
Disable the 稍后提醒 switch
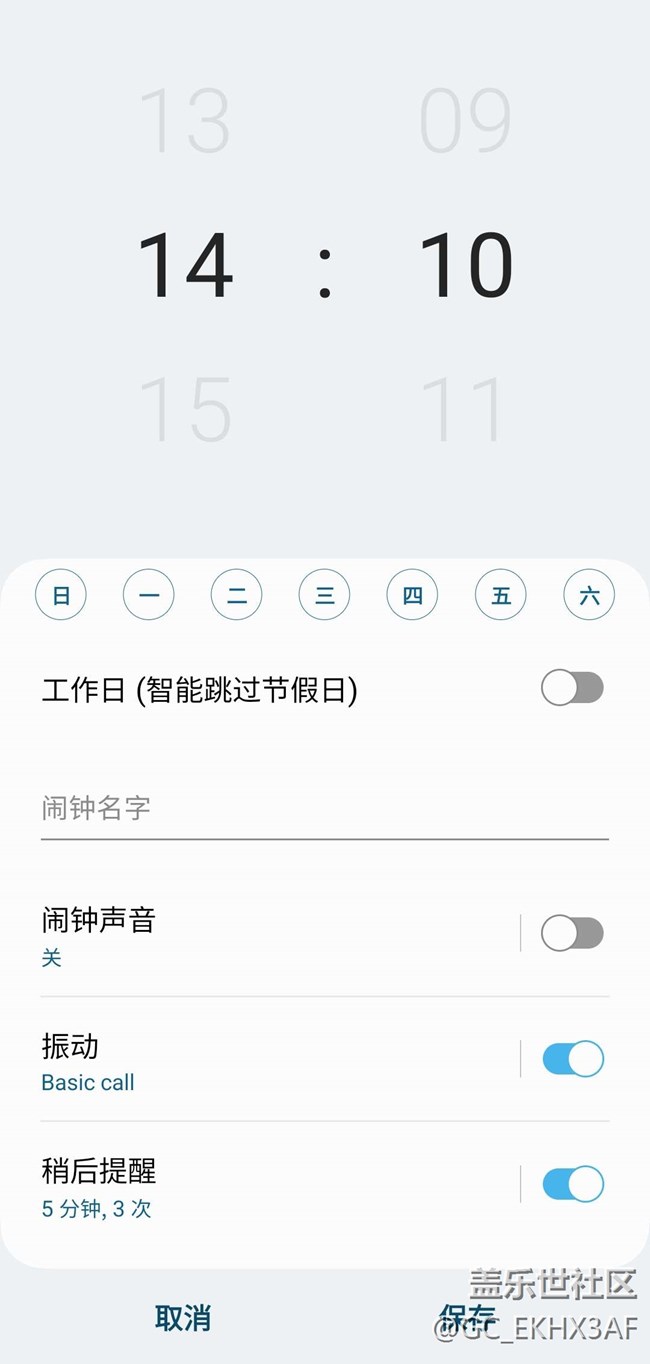(572, 1184)
